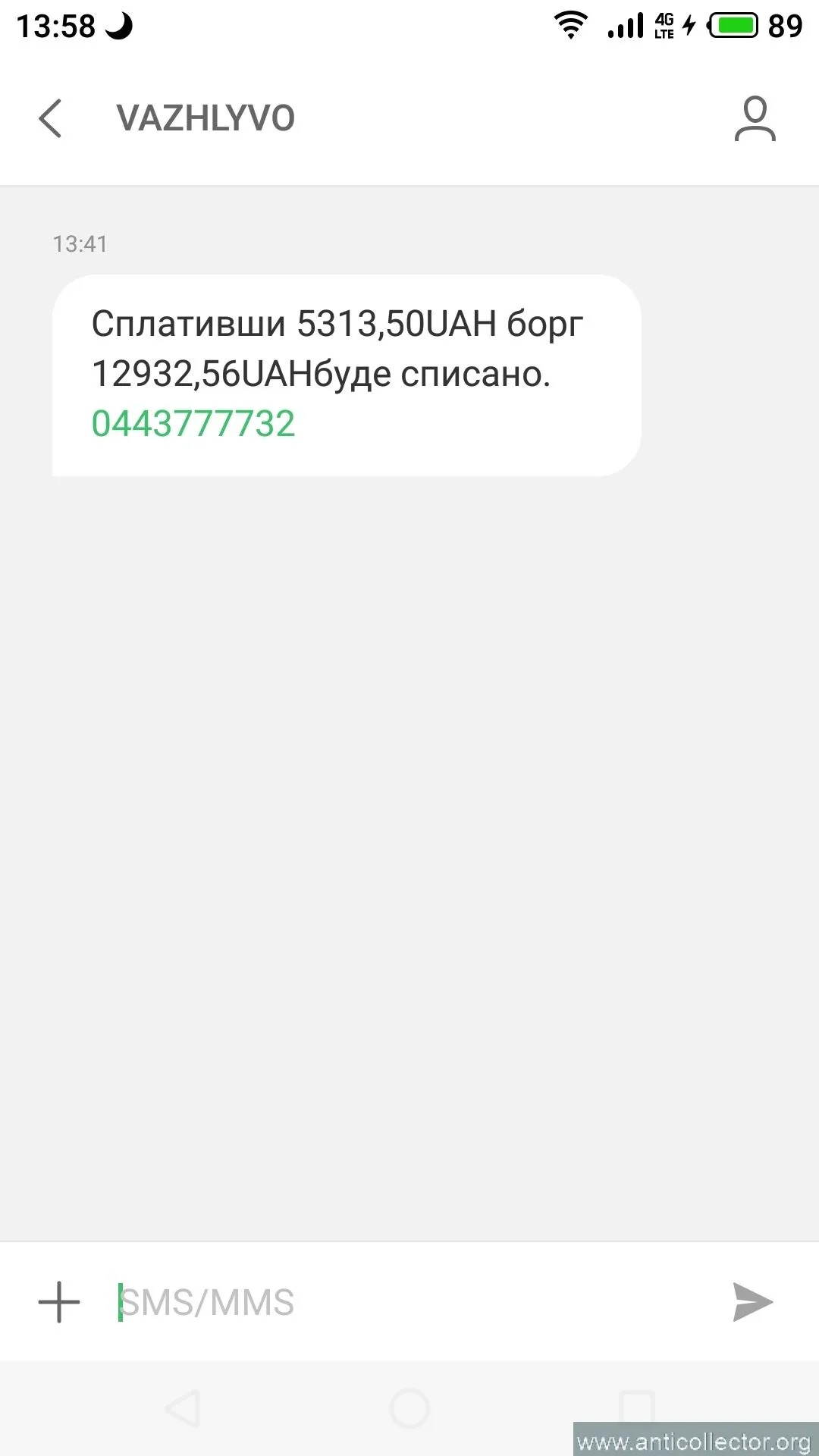Screen dimensions: 819x1456
Task: Go back from the VAZHLYVO conversation
Action: pos(50,119)
